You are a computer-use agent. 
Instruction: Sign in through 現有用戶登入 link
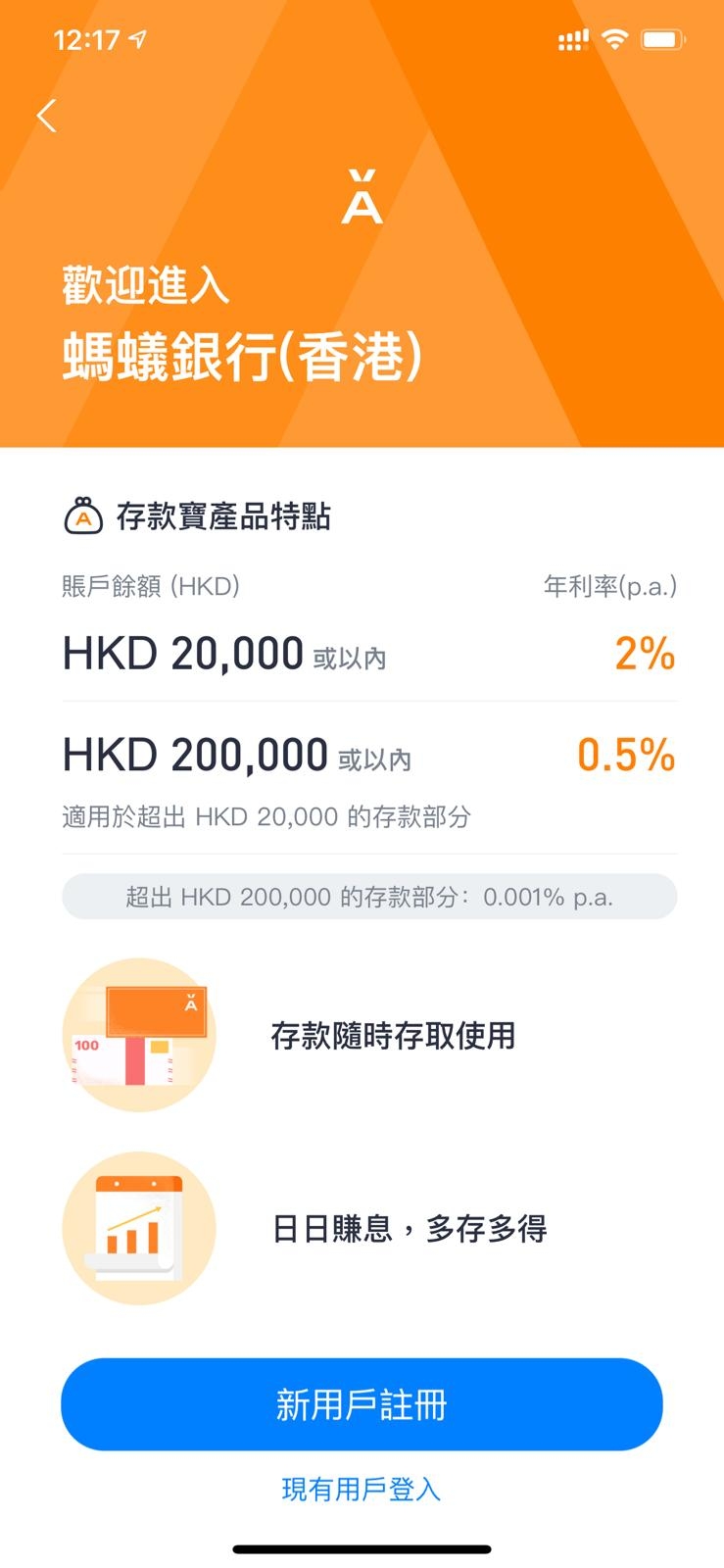point(362,1489)
